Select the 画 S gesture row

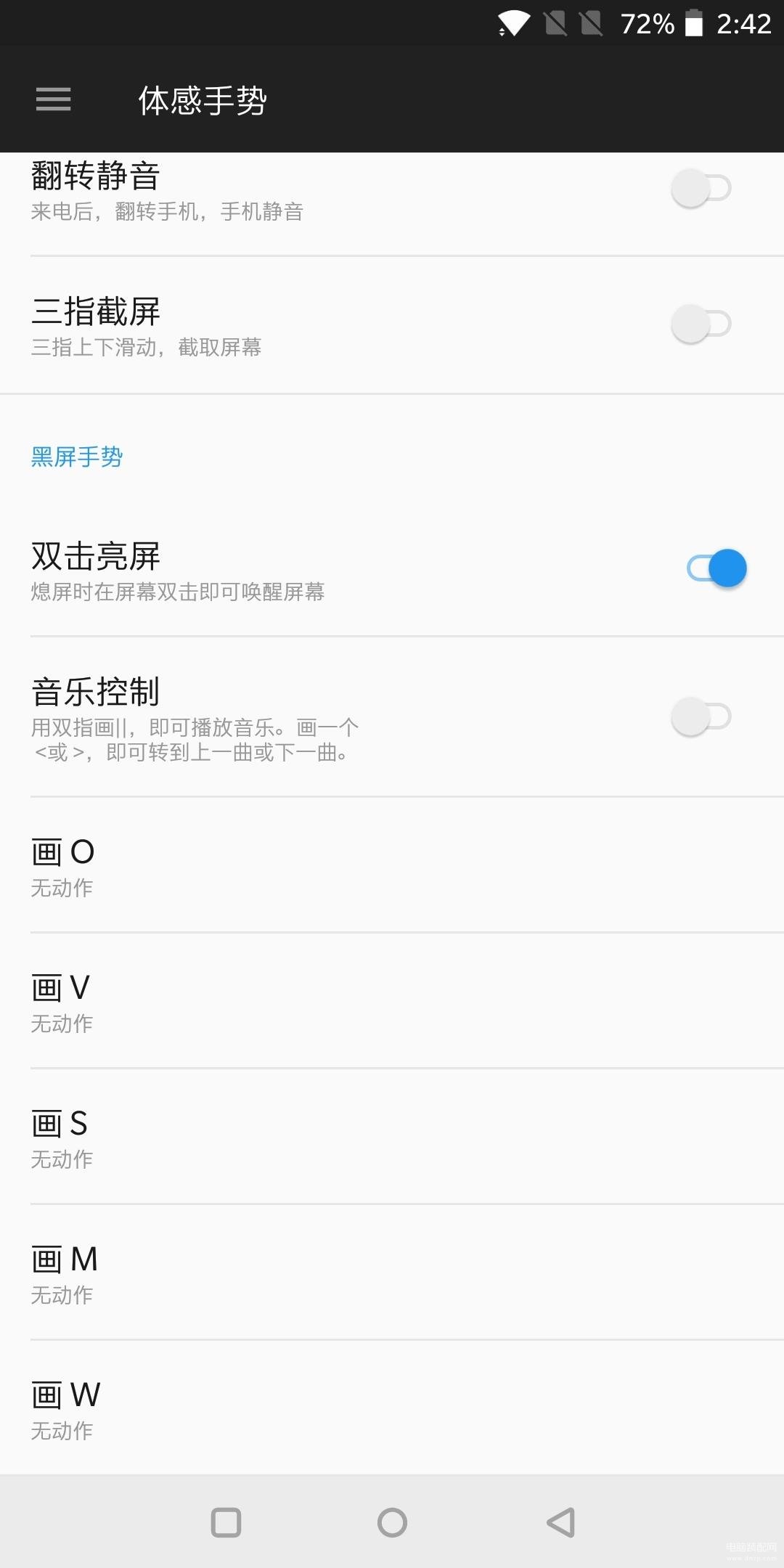pos(392,1137)
